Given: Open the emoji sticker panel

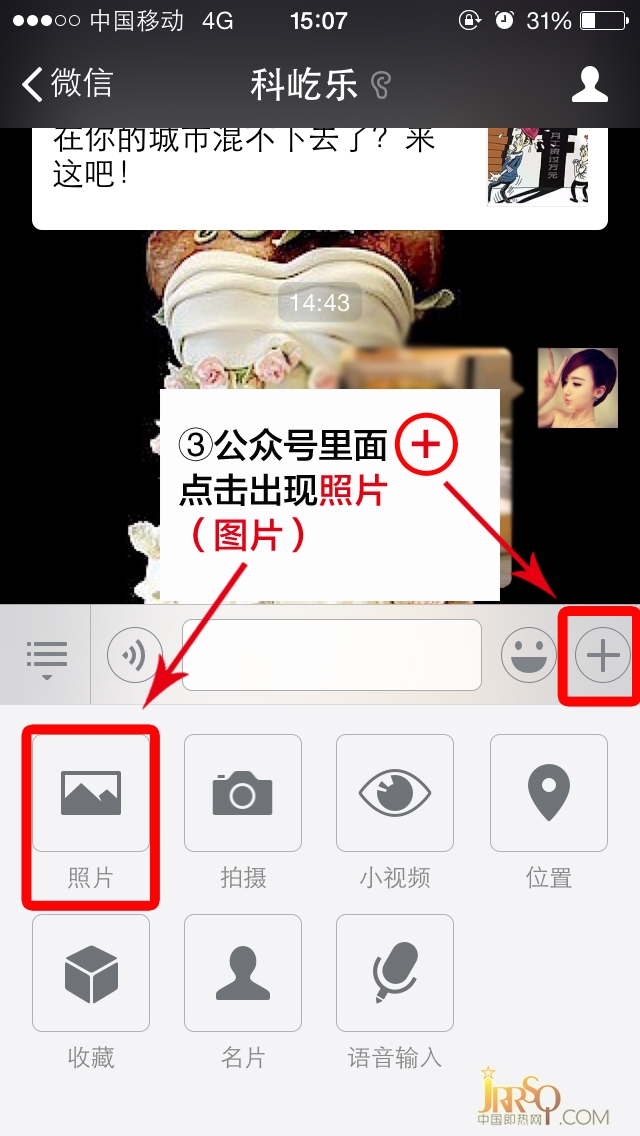Looking at the screenshot, I should coord(528,656).
